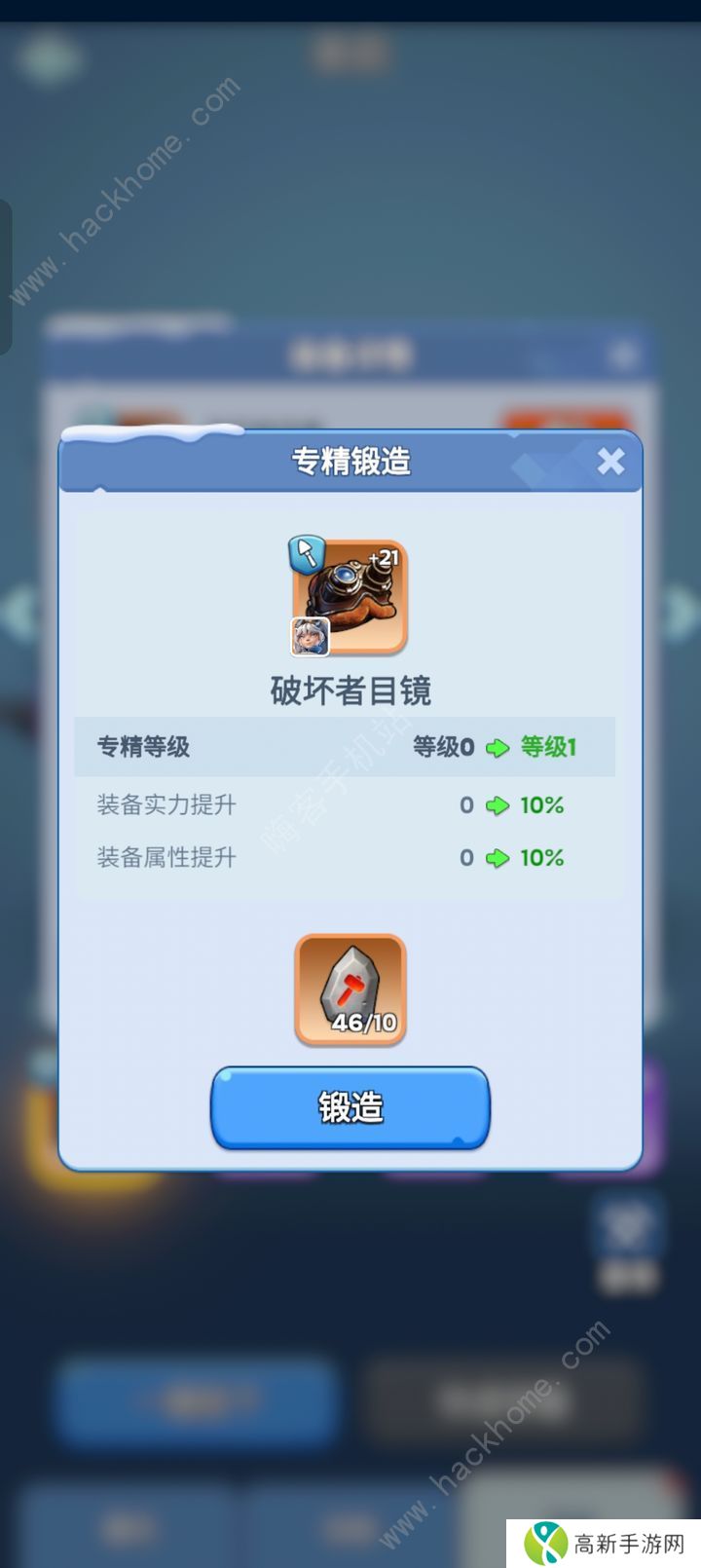
Task: Click the 装备实力提升 stat label
Action: click(164, 805)
